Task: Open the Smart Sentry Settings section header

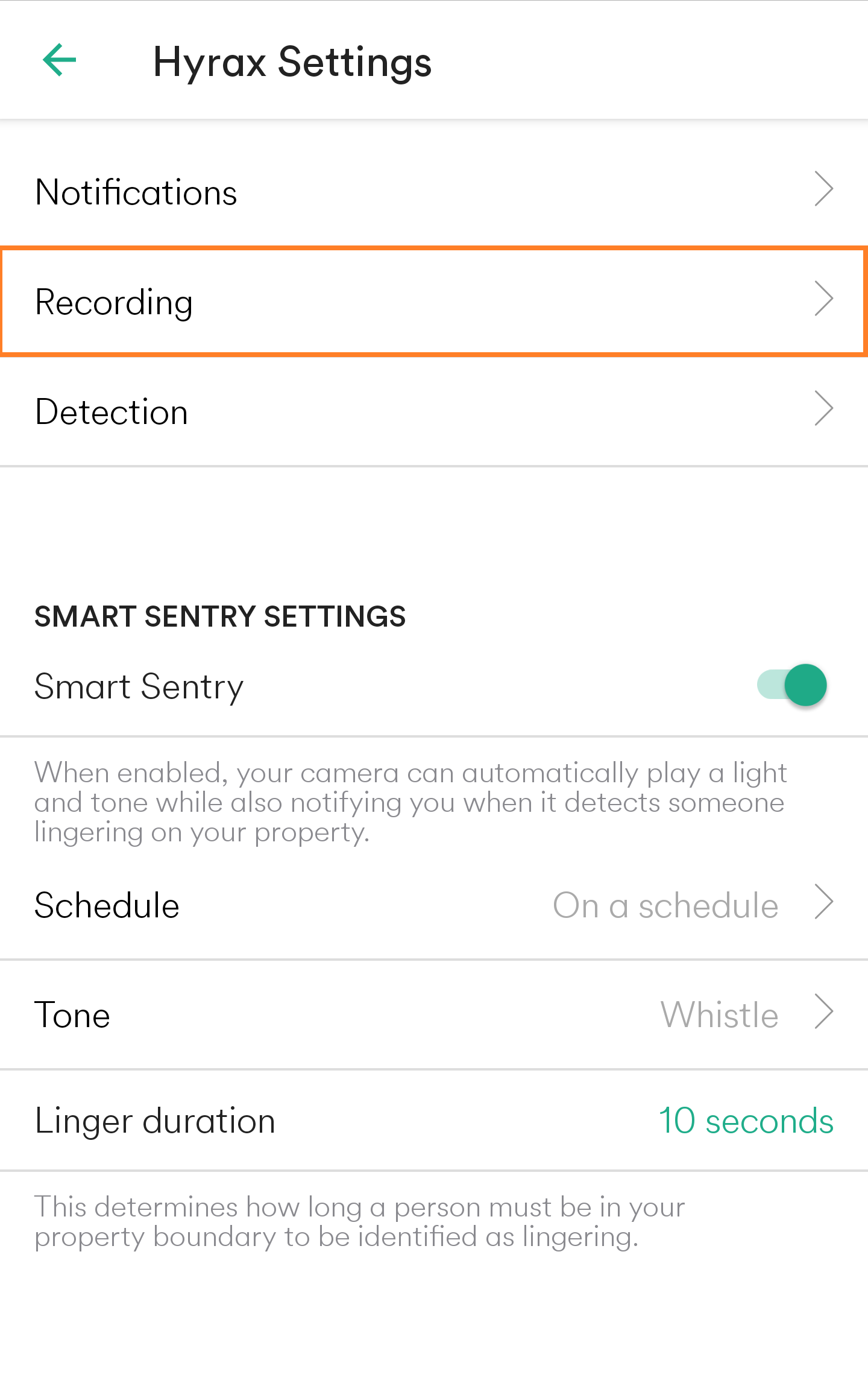Action: pyautogui.click(x=221, y=616)
